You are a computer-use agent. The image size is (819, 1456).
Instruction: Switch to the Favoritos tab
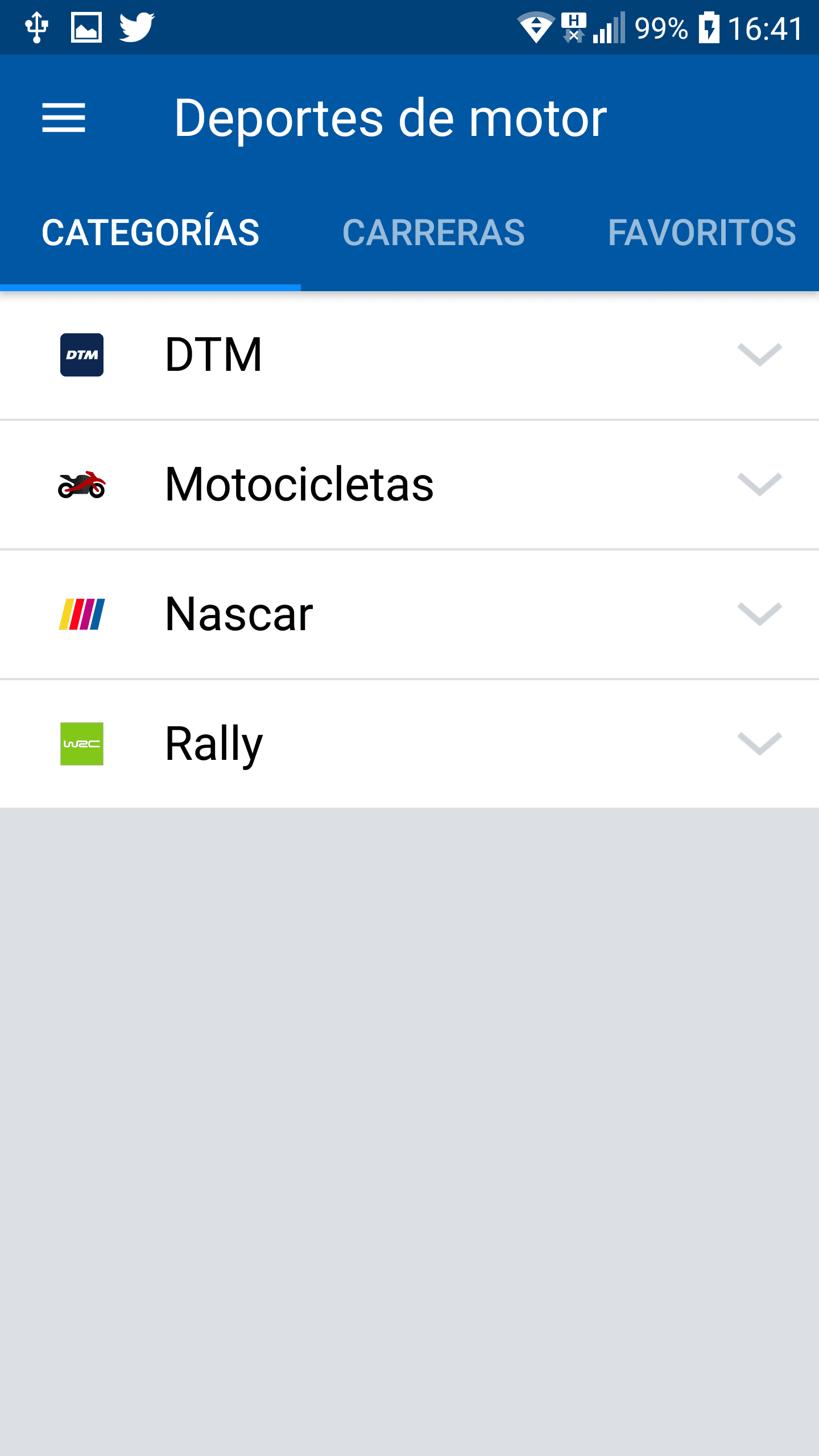click(702, 233)
